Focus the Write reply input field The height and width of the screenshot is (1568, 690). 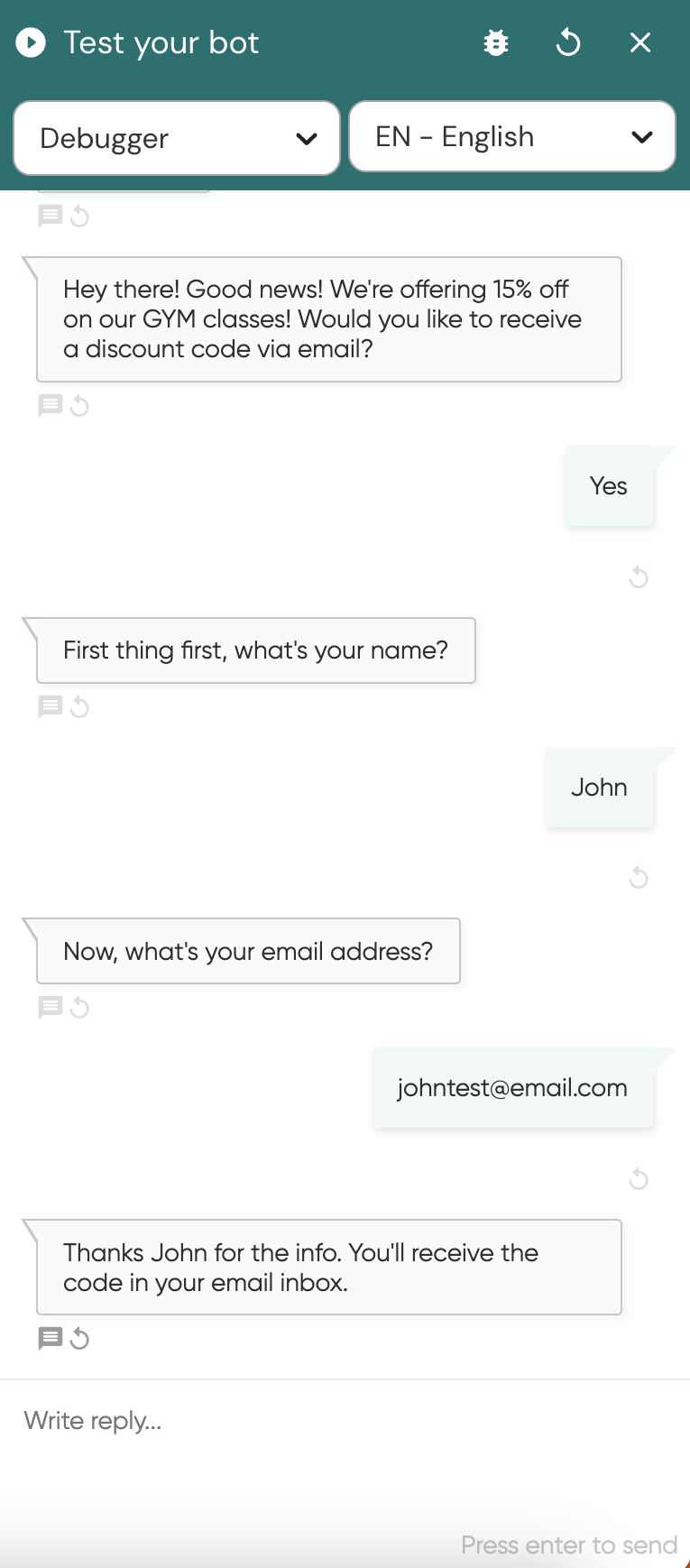coord(343,1421)
